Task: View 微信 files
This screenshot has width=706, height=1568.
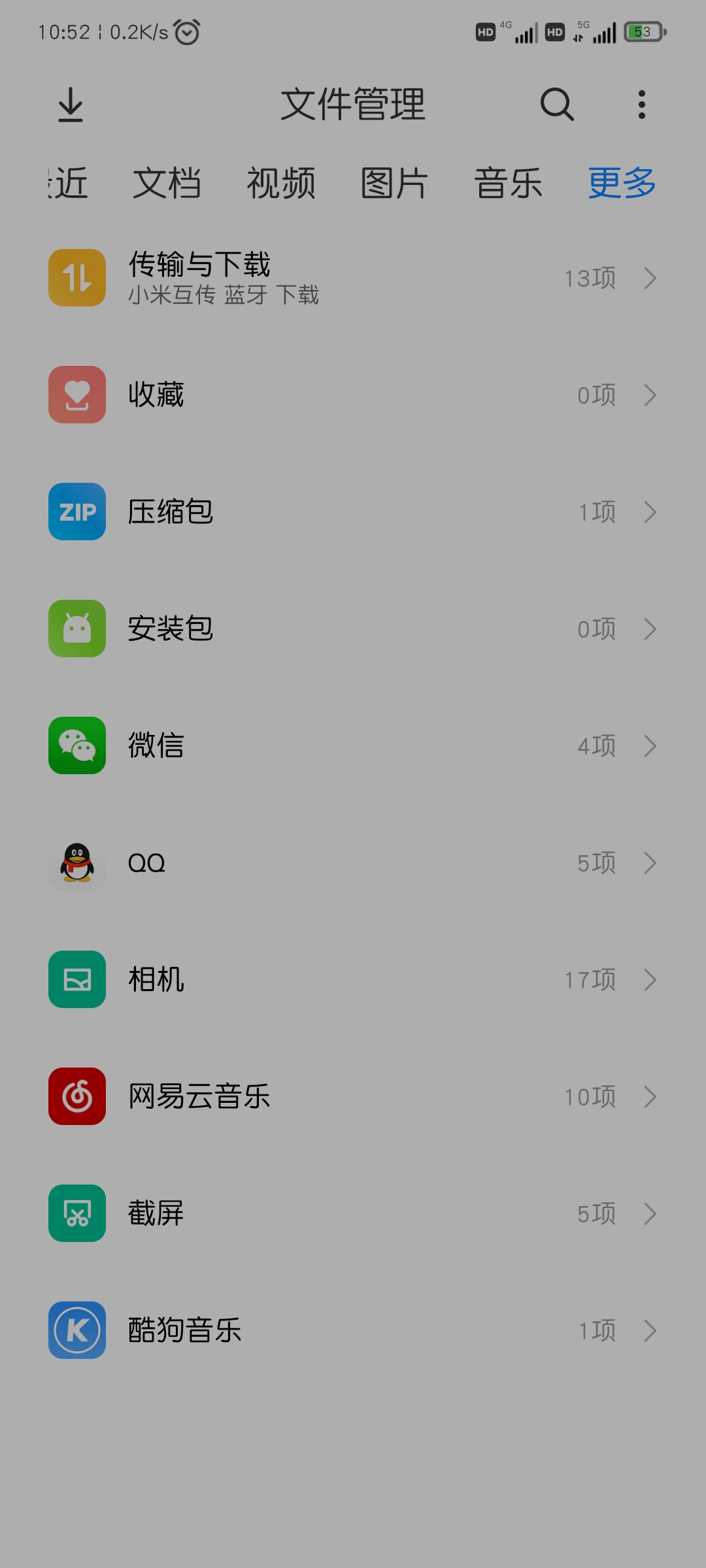Action: [353, 745]
